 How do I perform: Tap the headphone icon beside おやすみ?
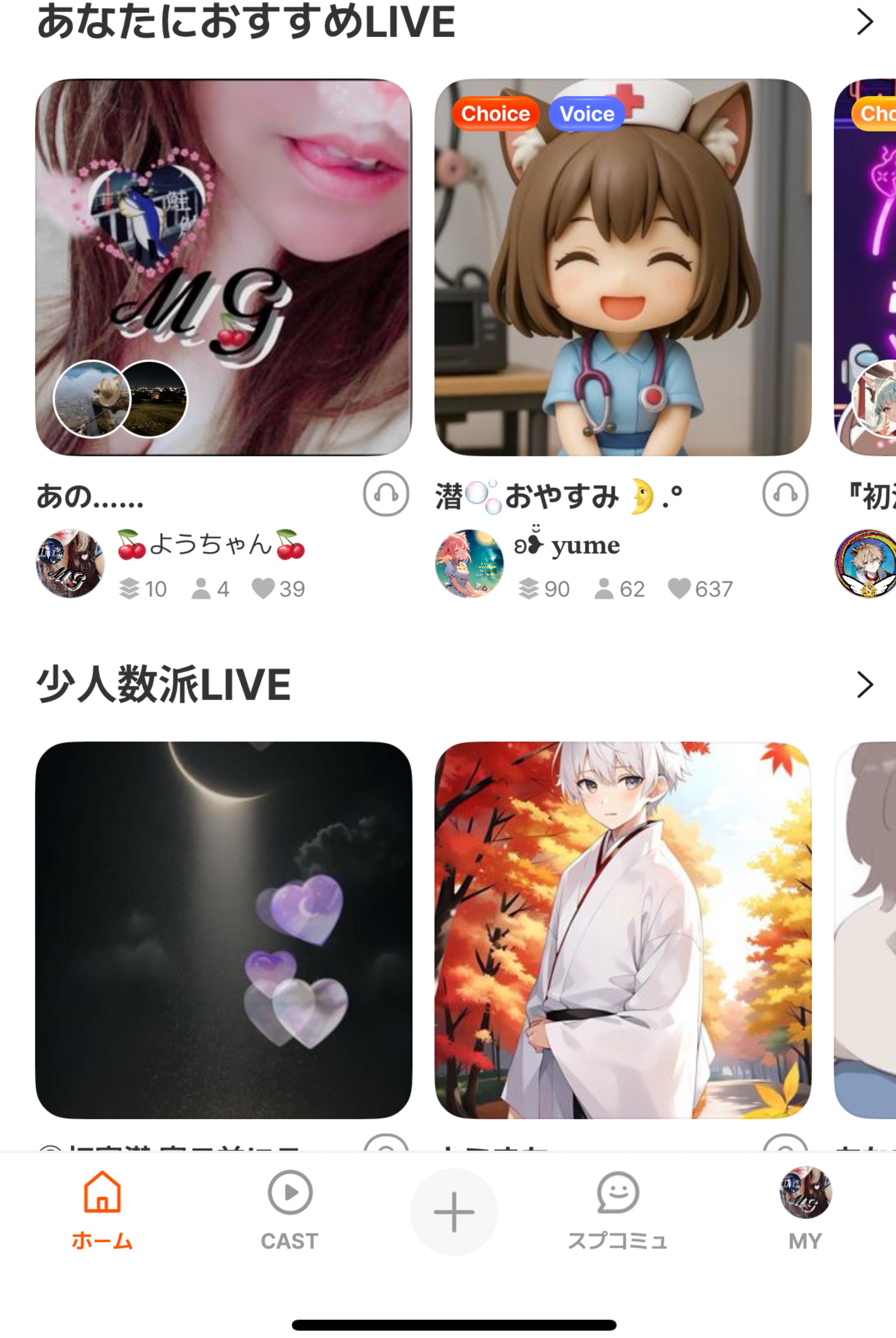point(785,493)
